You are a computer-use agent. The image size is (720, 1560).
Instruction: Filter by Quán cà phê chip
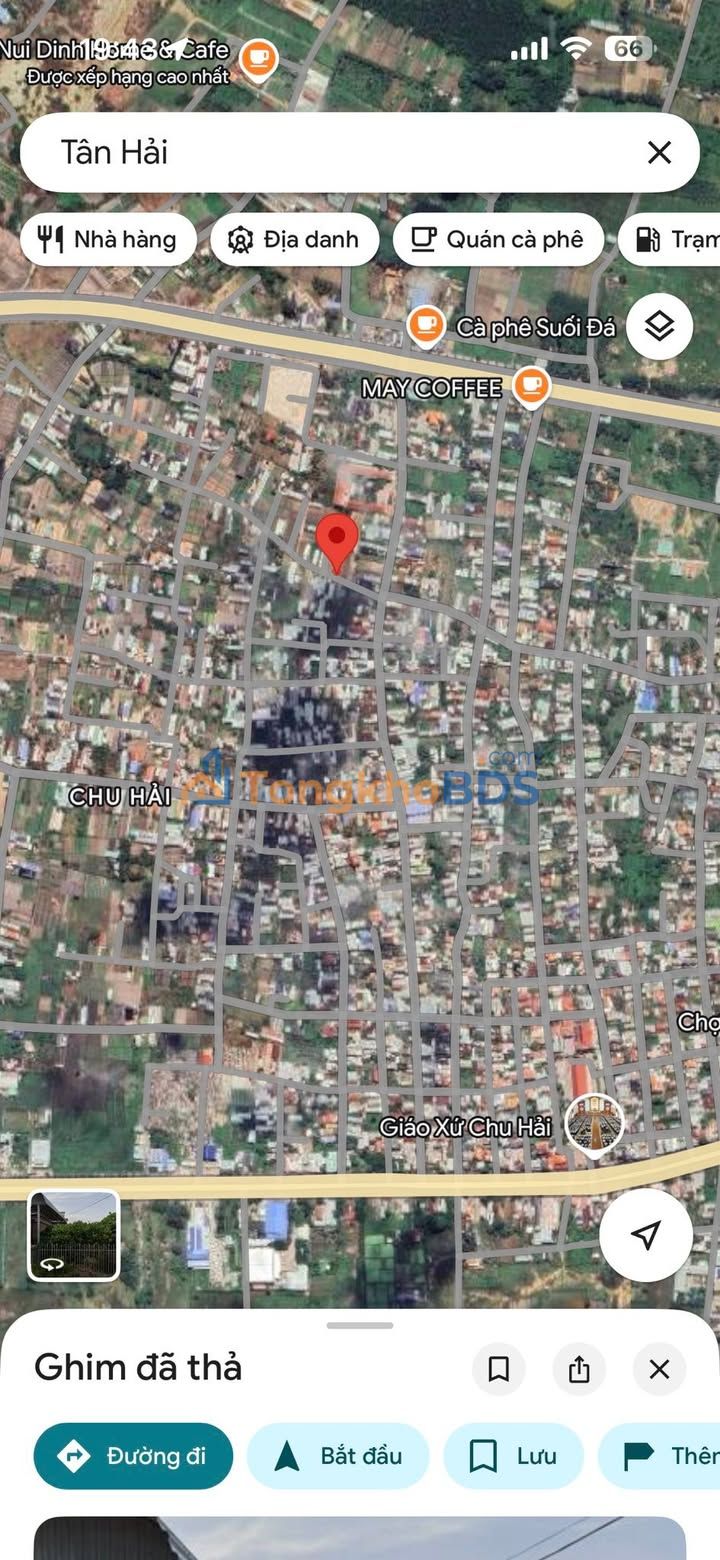pyautogui.click(x=499, y=239)
